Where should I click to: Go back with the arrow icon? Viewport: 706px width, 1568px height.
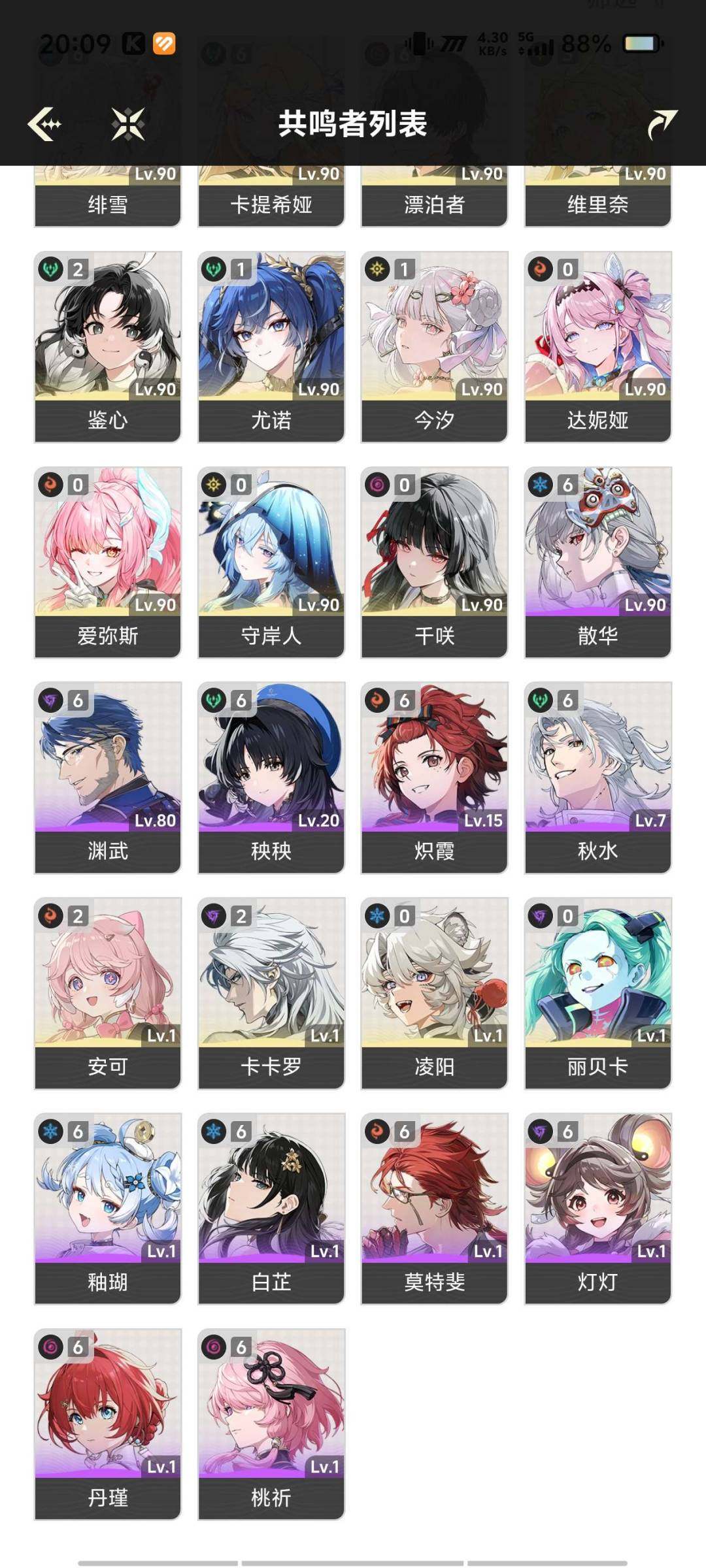point(44,124)
